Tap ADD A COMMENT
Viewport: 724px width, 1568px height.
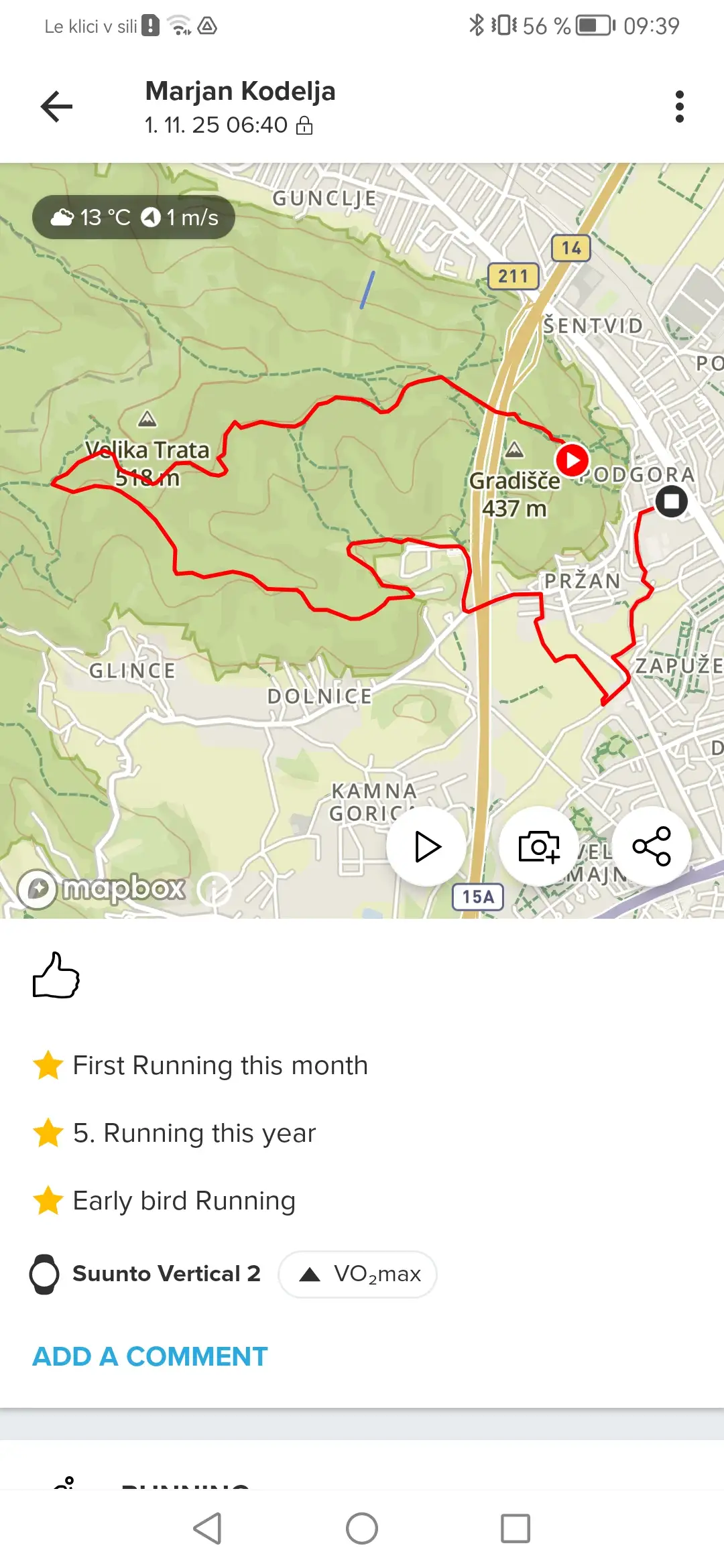coord(150,1357)
